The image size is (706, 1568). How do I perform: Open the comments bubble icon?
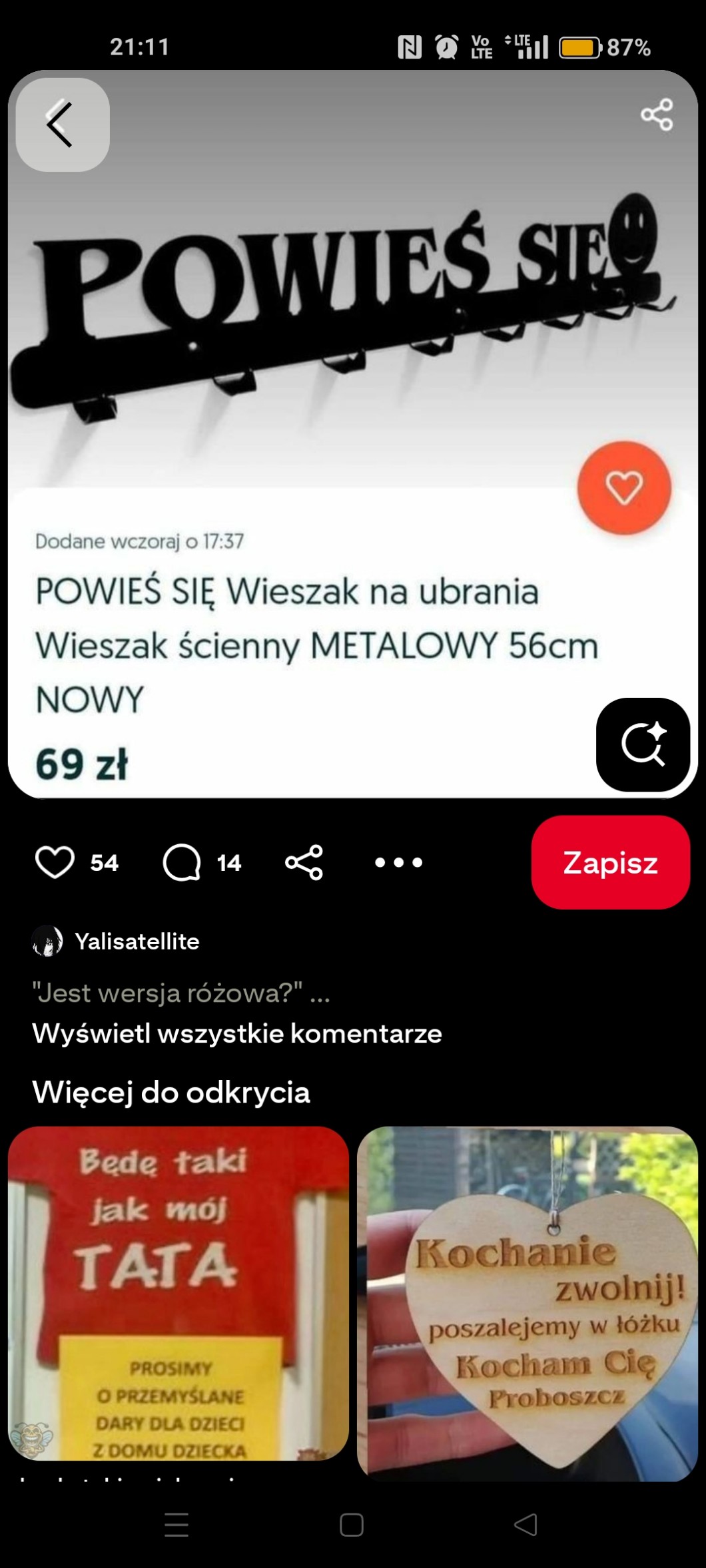pos(182,862)
